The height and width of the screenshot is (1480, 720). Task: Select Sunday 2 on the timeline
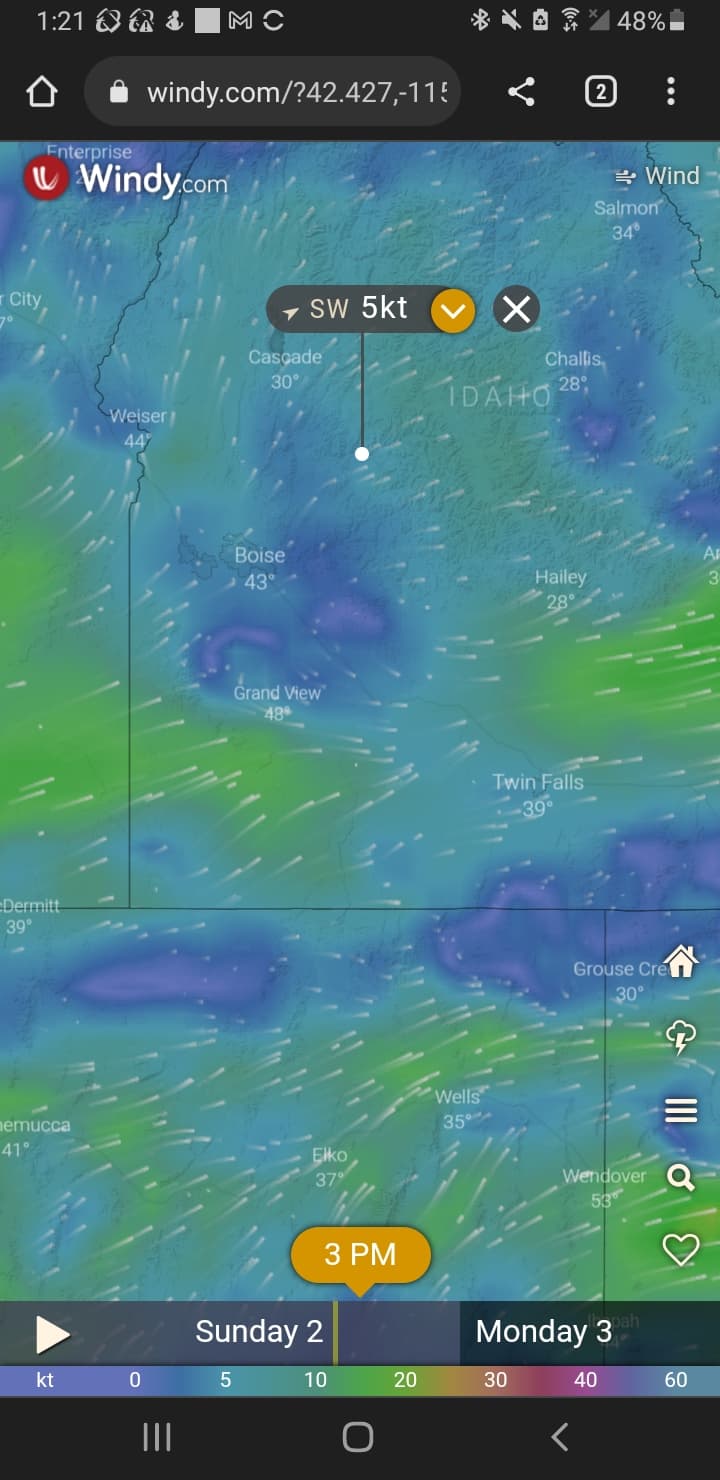pos(259,1332)
